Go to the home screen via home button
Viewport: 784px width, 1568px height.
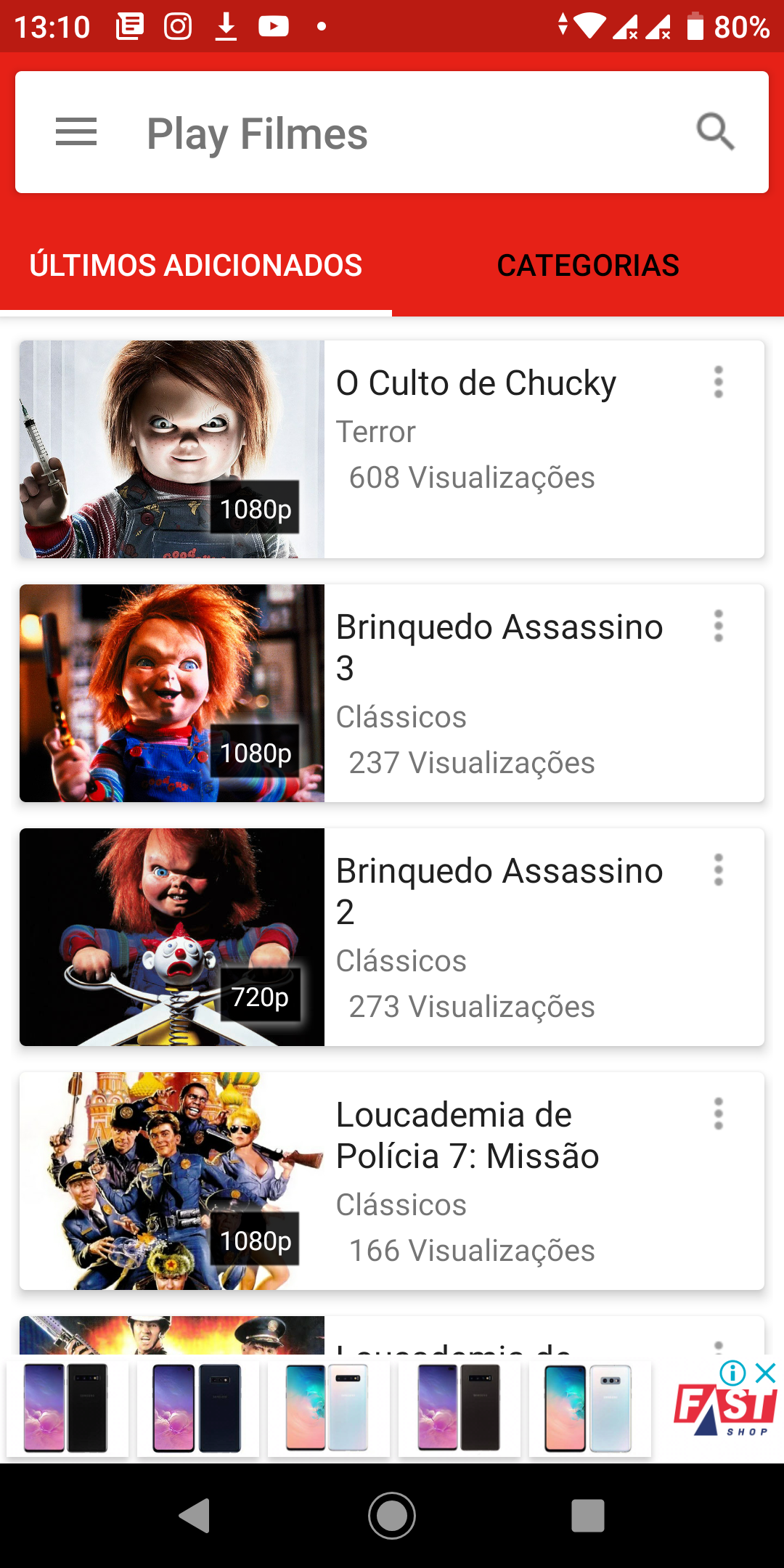click(x=392, y=1516)
